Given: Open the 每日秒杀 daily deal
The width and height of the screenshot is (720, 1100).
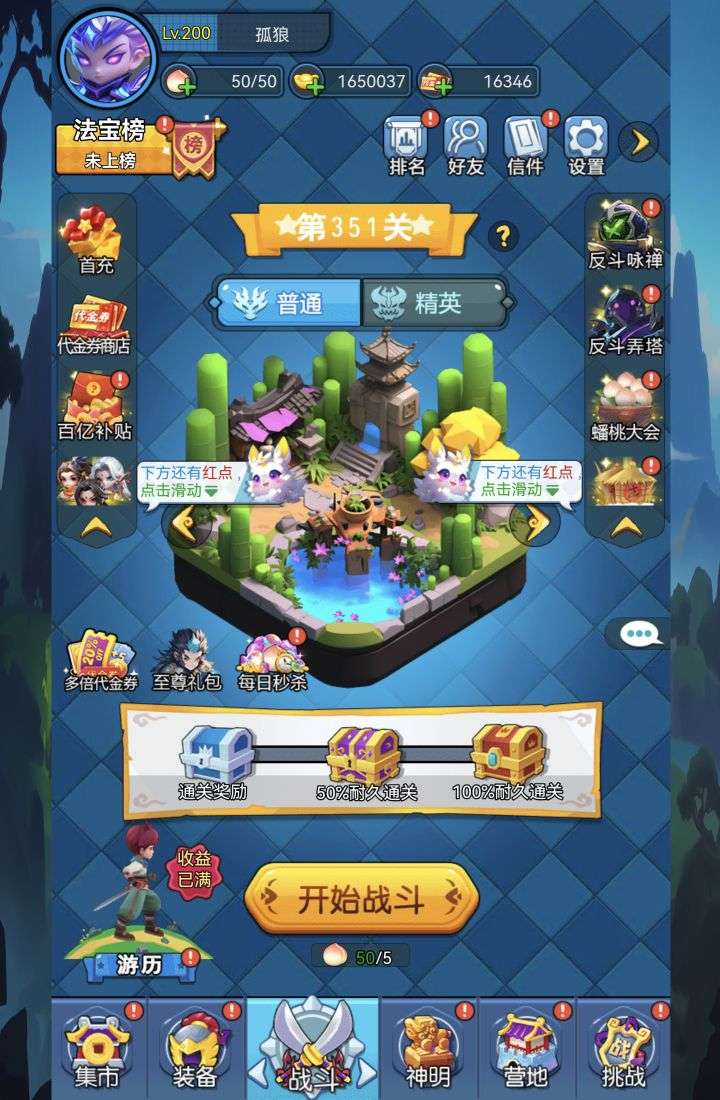Looking at the screenshot, I should (x=271, y=659).
